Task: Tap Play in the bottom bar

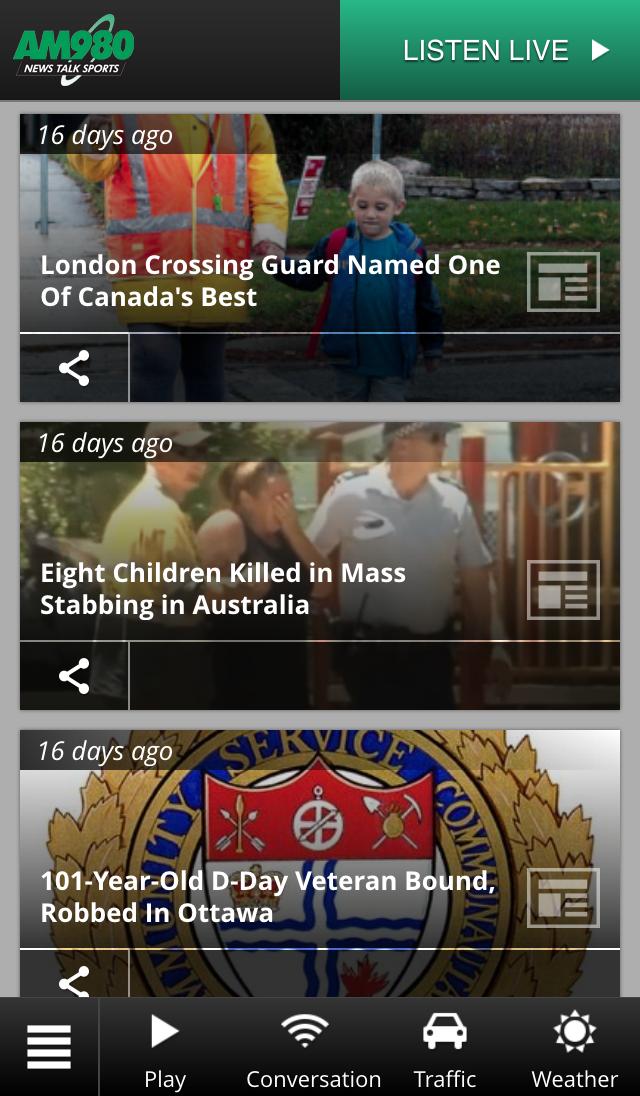Action: (165, 1049)
